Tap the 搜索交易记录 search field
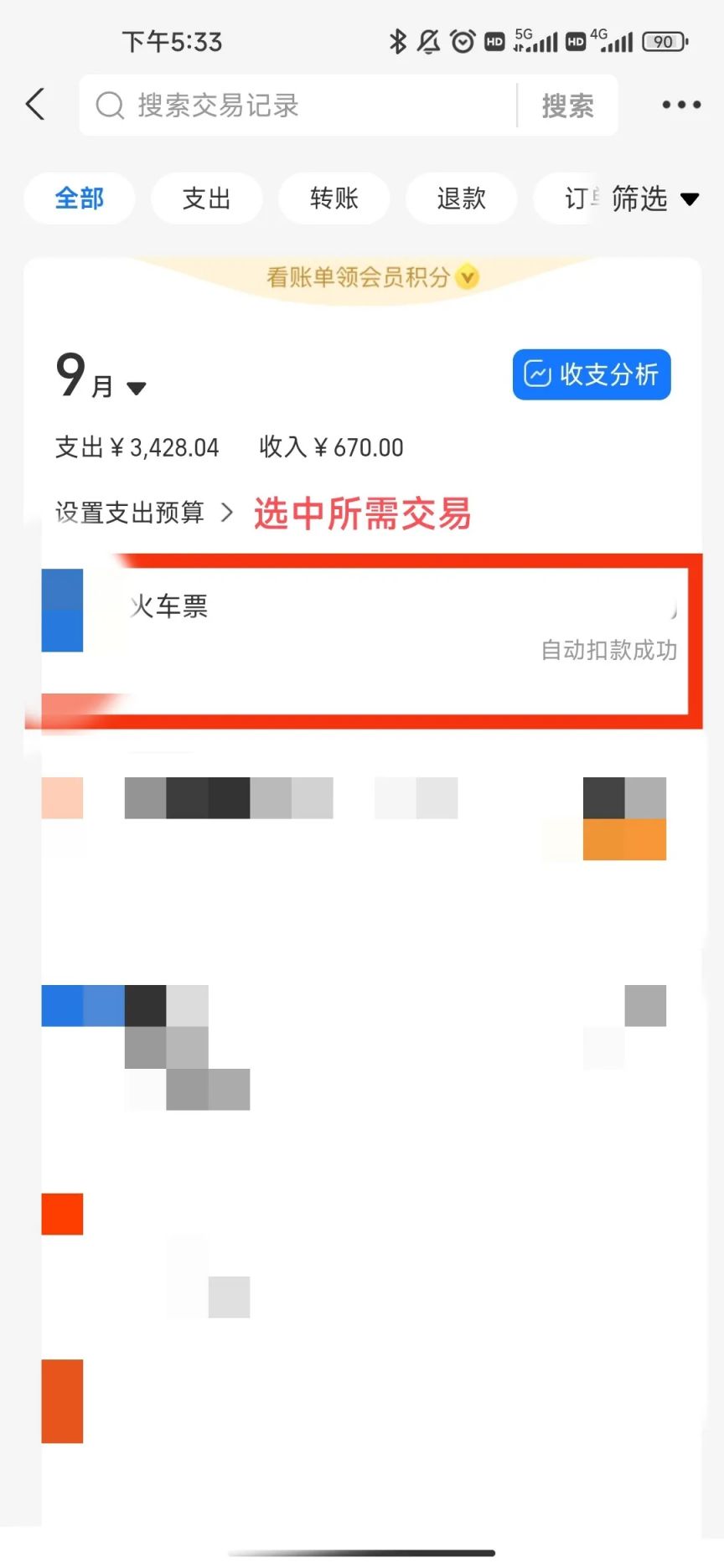The height and width of the screenshot is (1568, 724). tap(302, 106)
